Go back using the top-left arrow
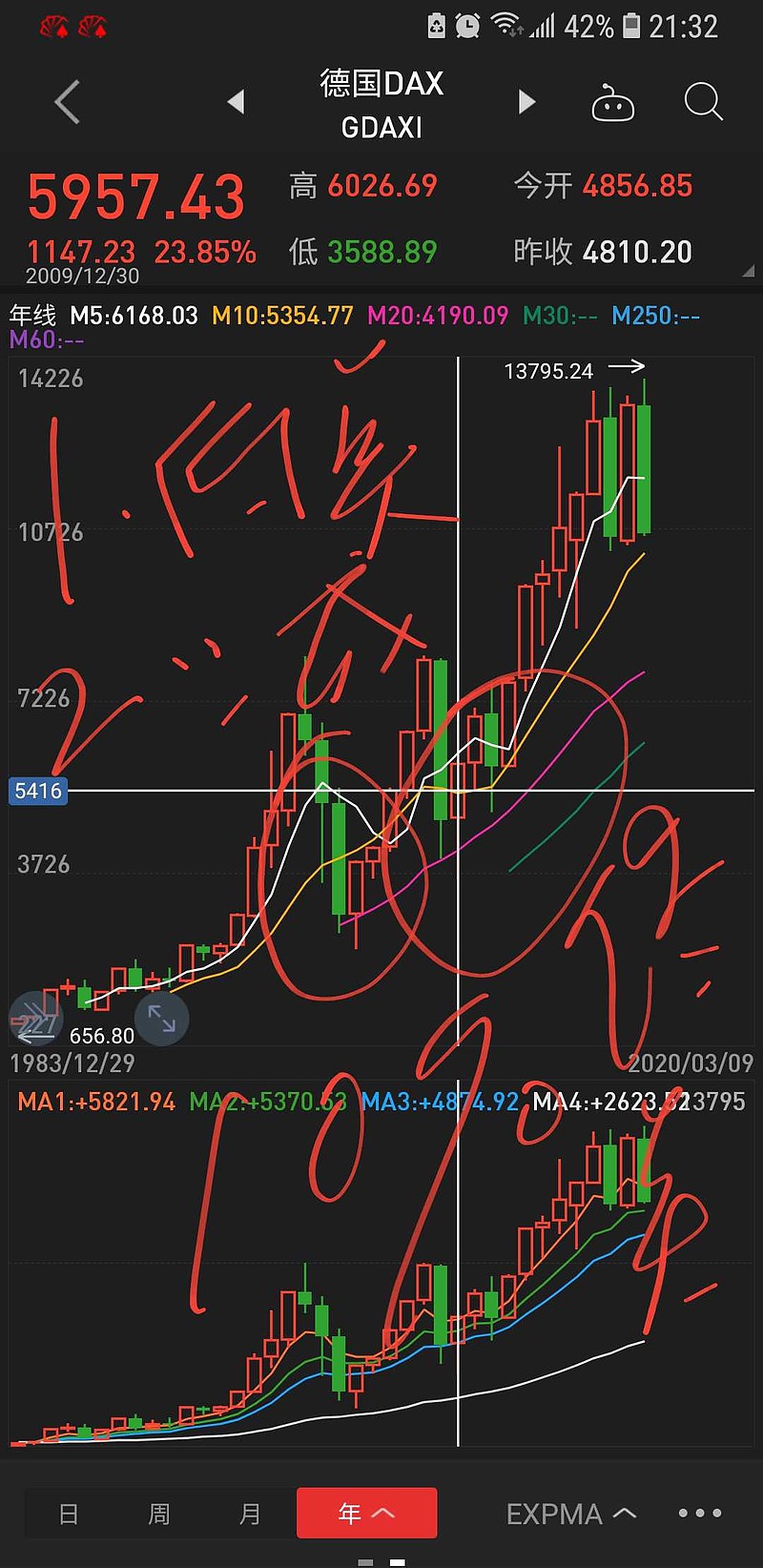The height and width of the screenshot is (1568, 763). pos(67,102)
